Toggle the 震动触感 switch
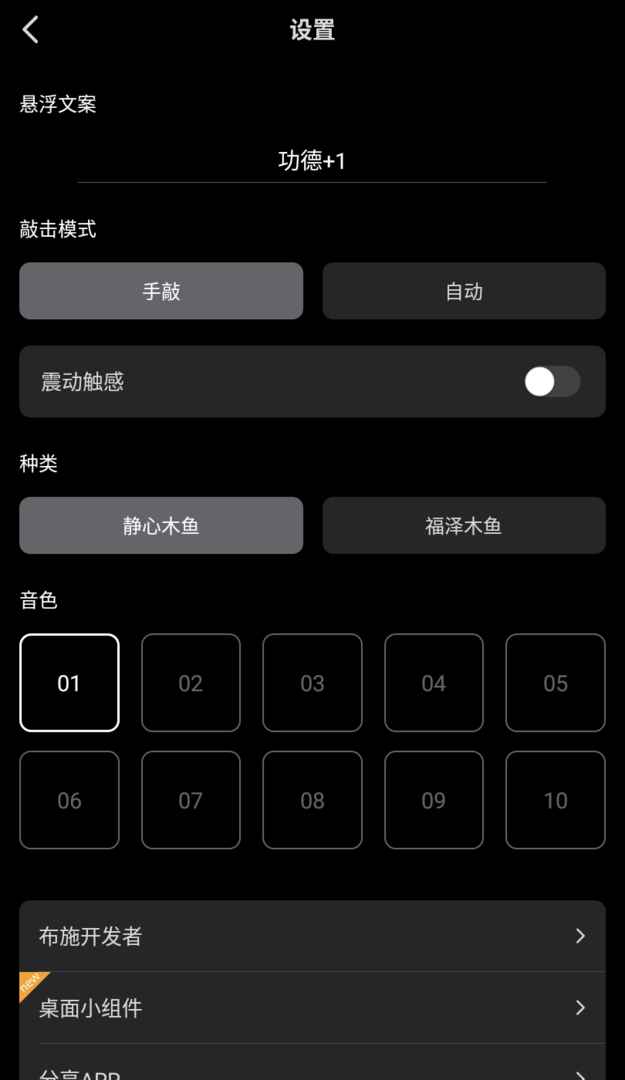Image resolution: width=625 pixels, height=1080 pixels. click(x=552, y=382)
